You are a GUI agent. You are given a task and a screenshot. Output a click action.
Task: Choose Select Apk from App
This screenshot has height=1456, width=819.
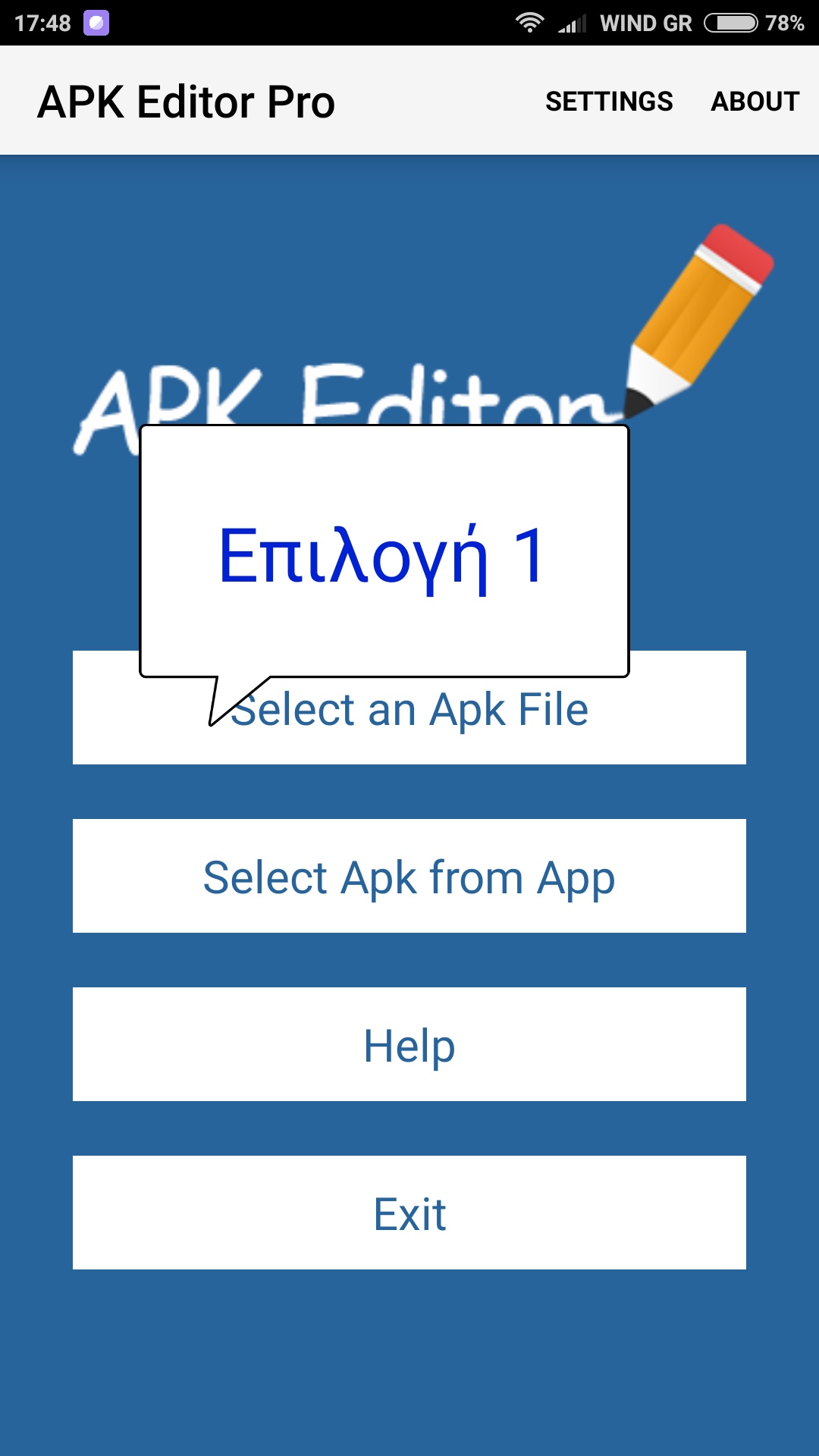click(x=409, y=876)
